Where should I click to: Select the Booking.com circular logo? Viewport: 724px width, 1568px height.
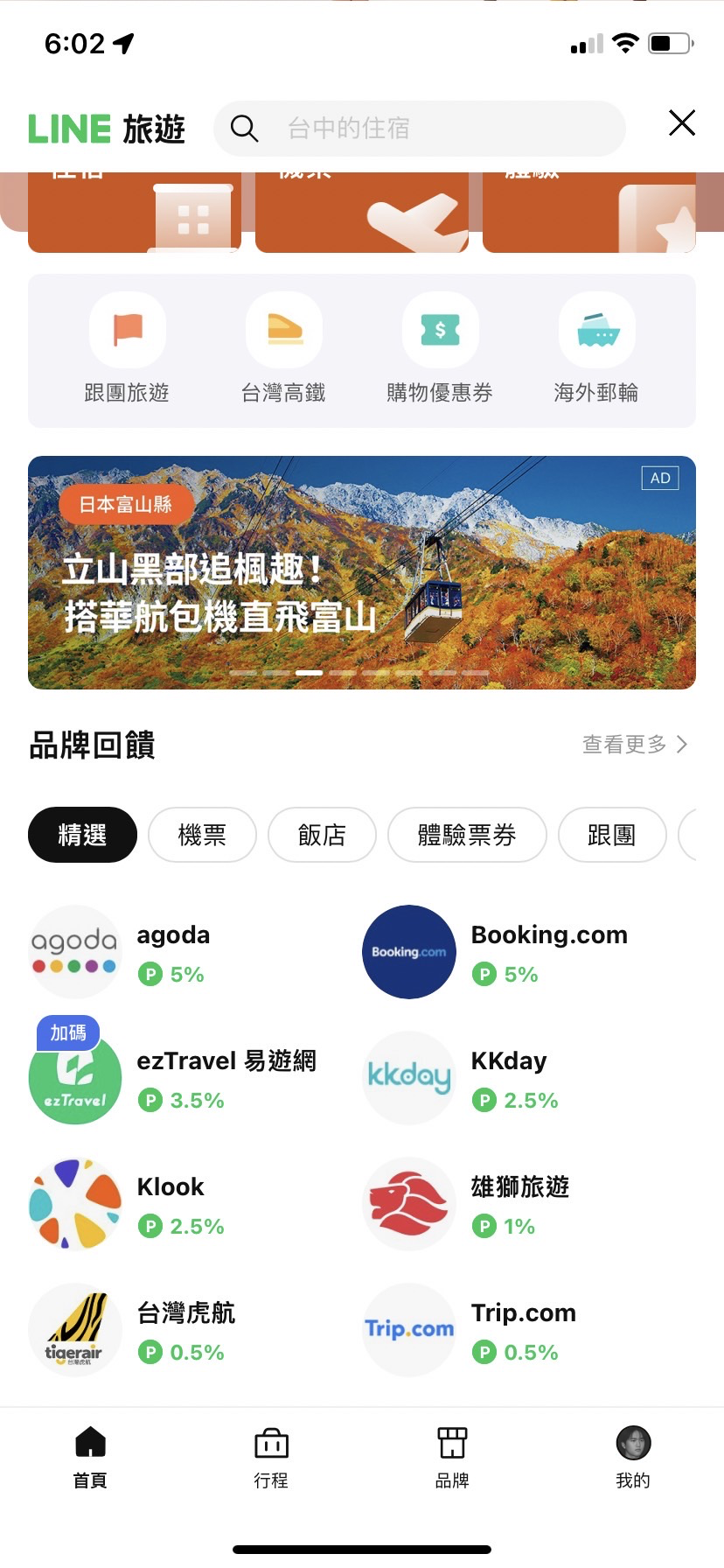tap(408, 951)
